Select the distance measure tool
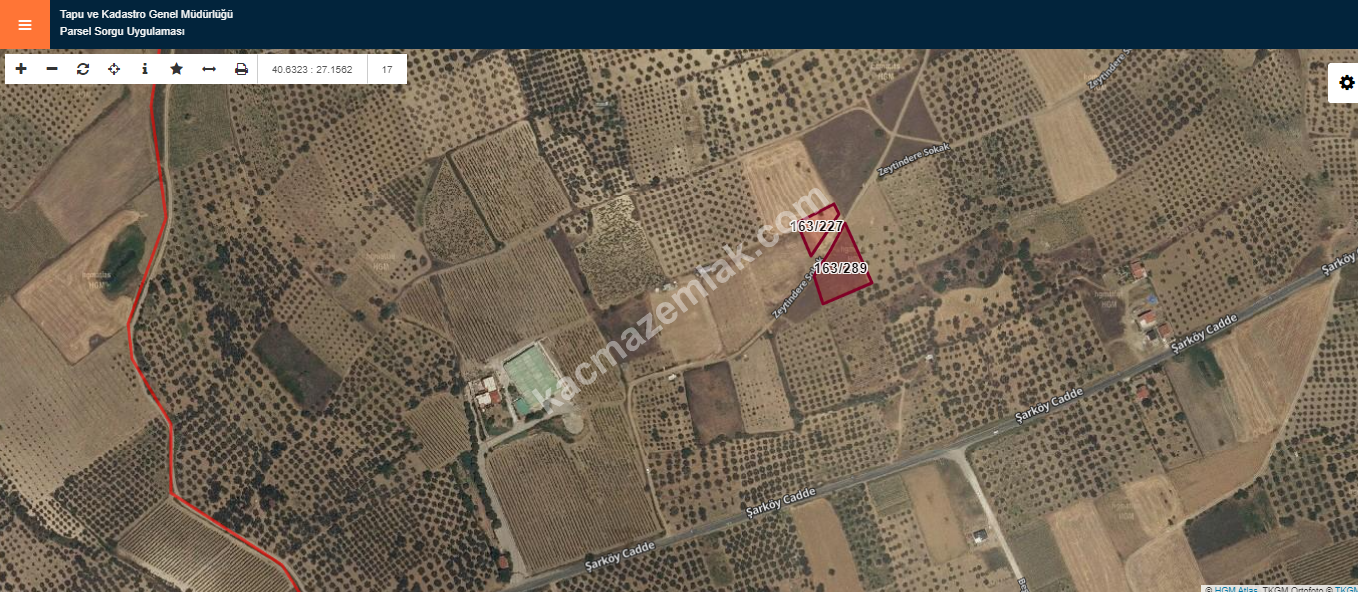1358x592 pixels. [209, 69]
